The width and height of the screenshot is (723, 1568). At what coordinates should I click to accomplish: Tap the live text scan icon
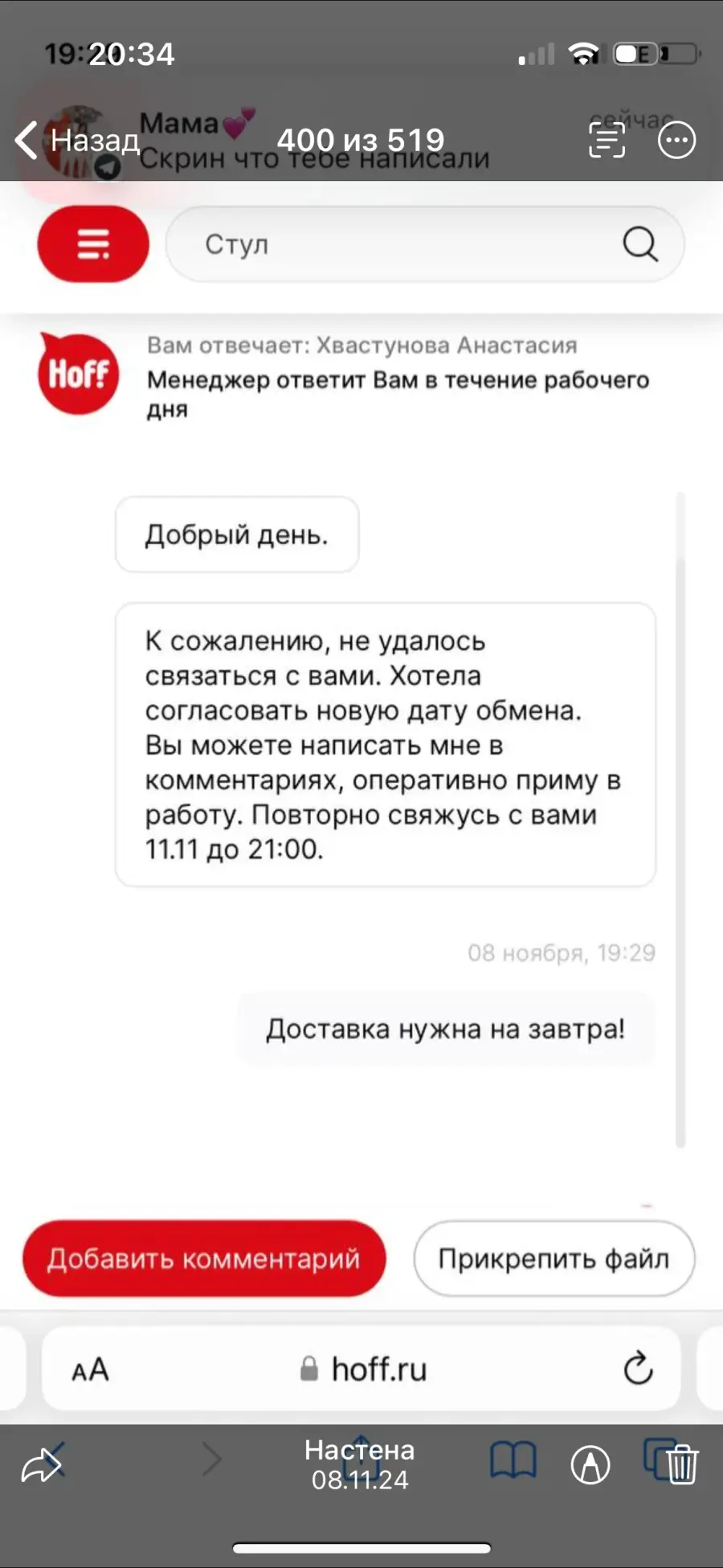(607, 141)
